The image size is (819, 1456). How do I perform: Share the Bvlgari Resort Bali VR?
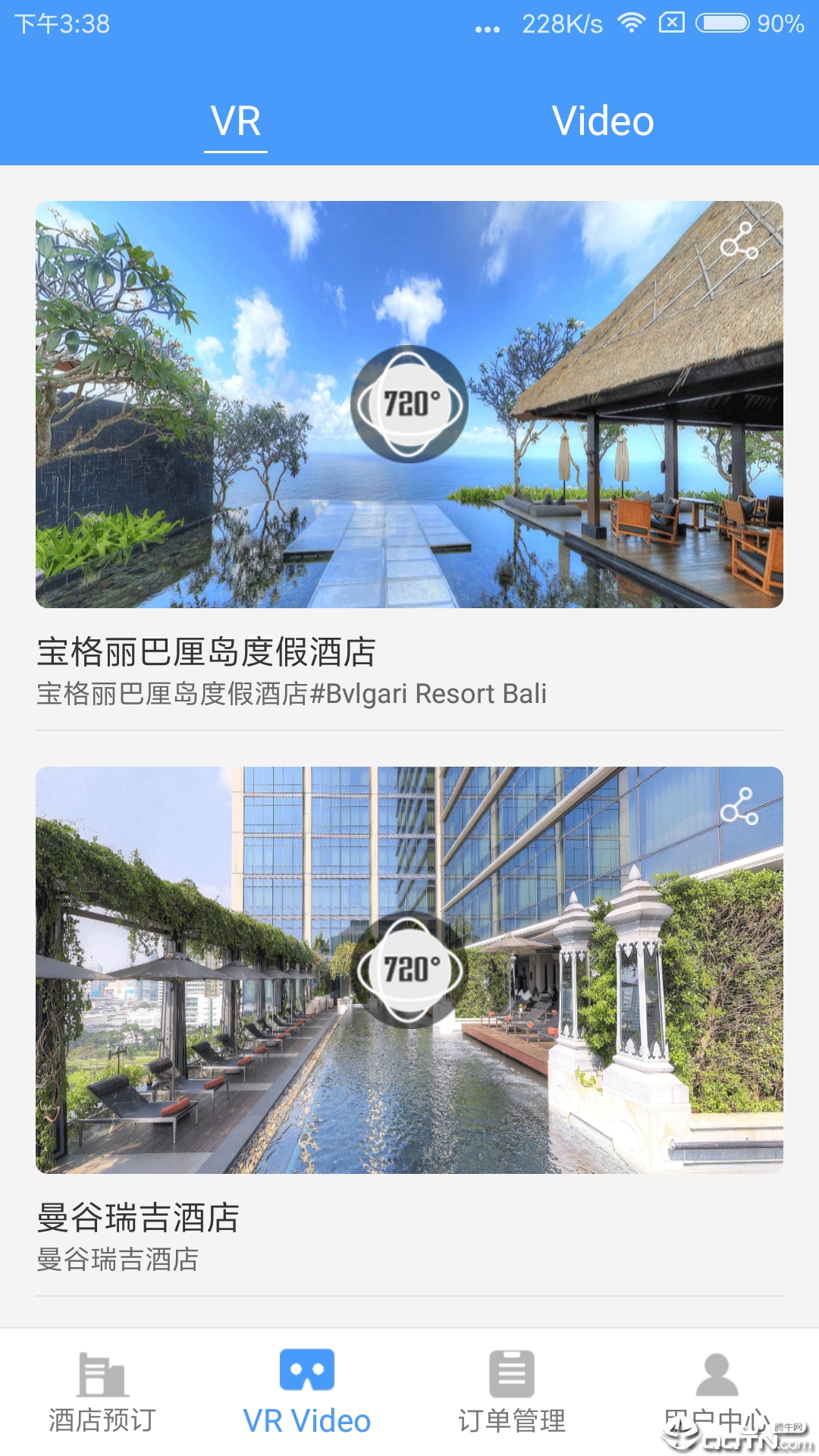coord(739,241)
